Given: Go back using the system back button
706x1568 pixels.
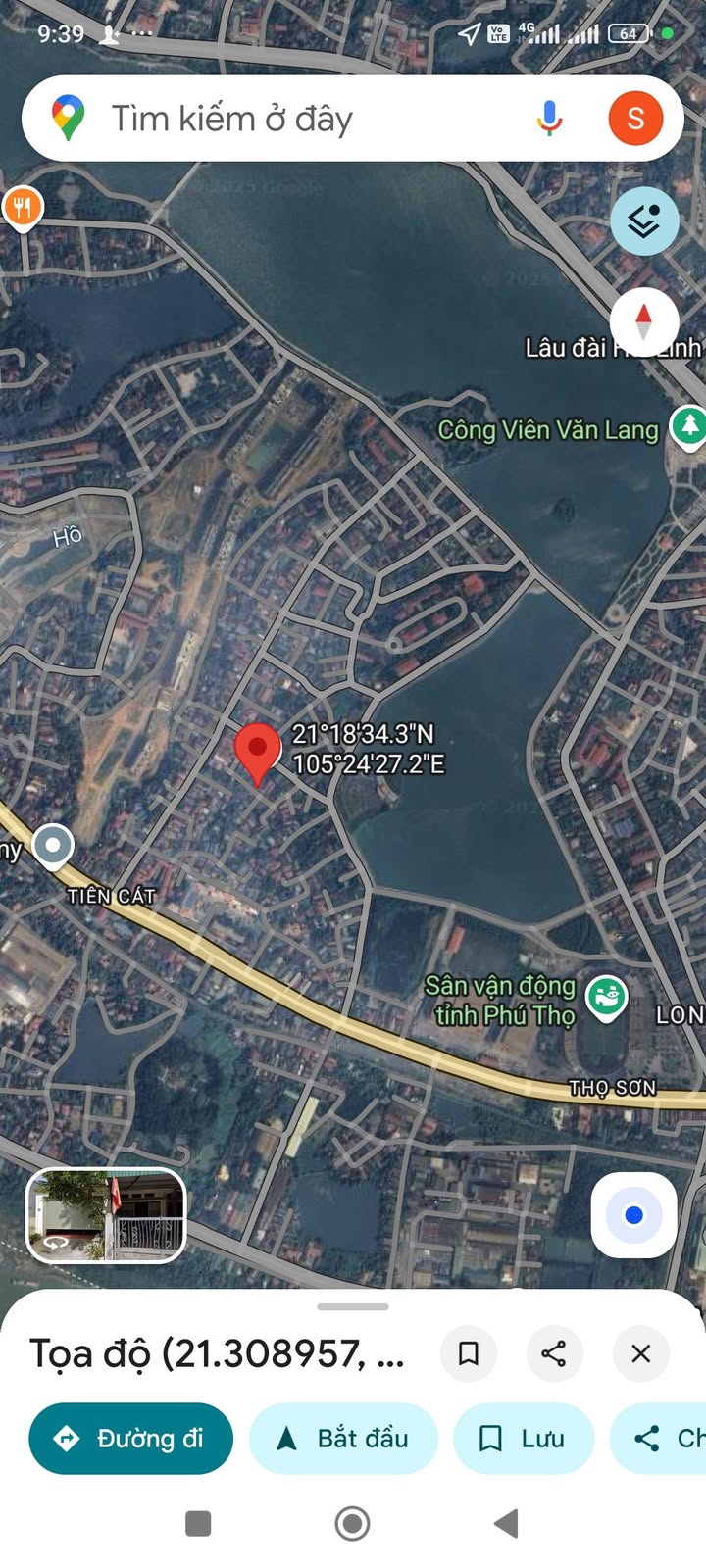Looking at the screenshot, I should pyautogui.click(x=506, y=1523).
